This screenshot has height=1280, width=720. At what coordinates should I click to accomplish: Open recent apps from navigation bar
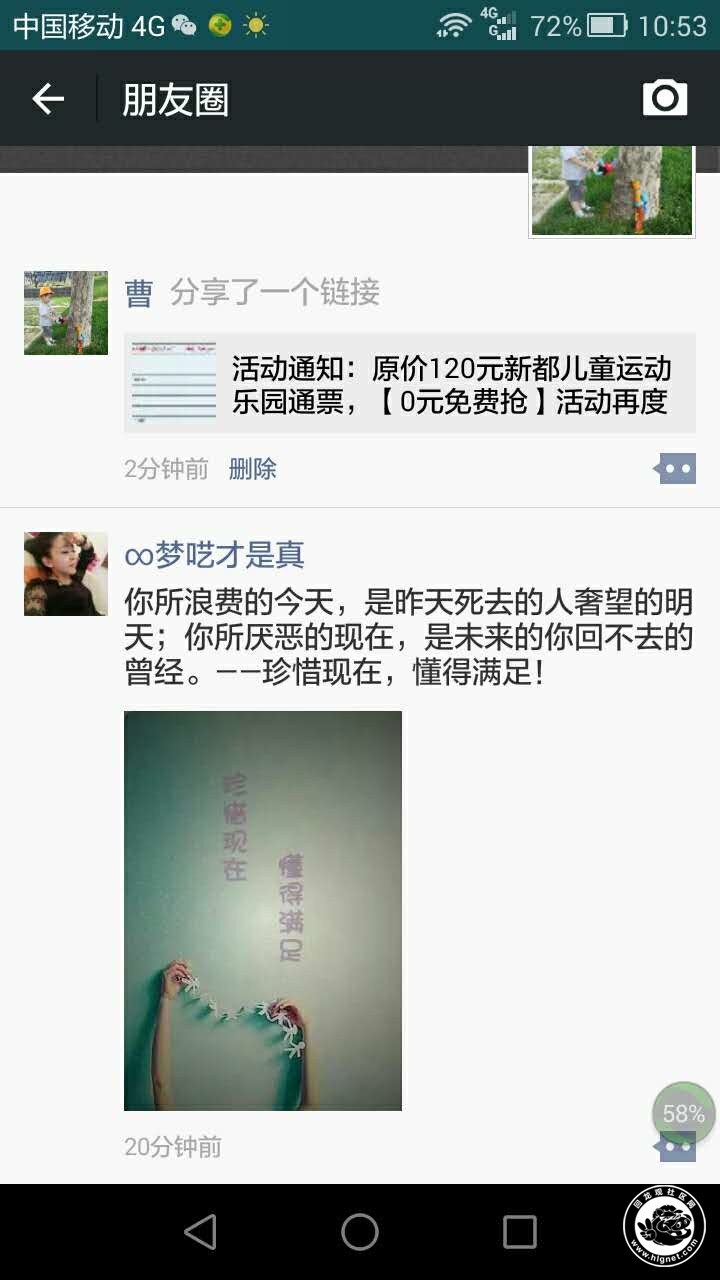[519, 1232]
